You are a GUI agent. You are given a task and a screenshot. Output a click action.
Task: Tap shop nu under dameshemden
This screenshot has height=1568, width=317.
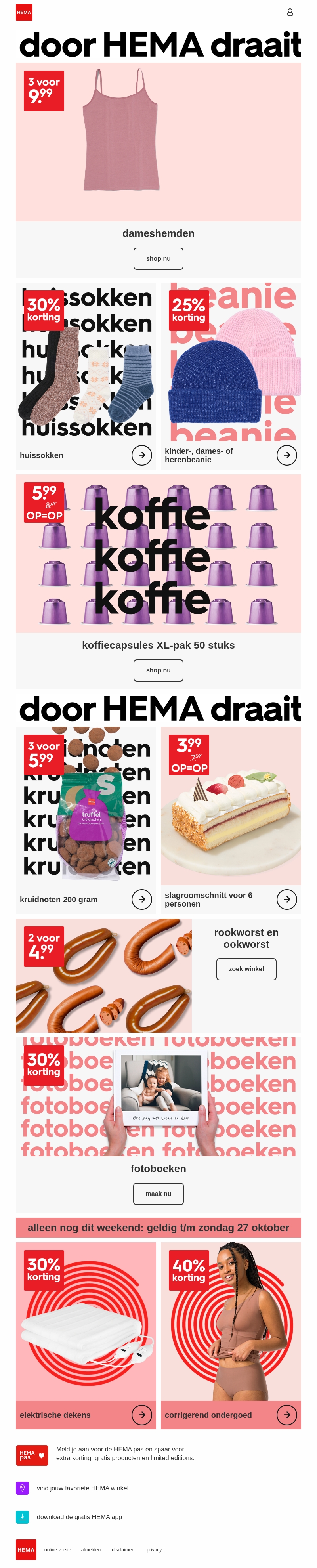[158, 259]
